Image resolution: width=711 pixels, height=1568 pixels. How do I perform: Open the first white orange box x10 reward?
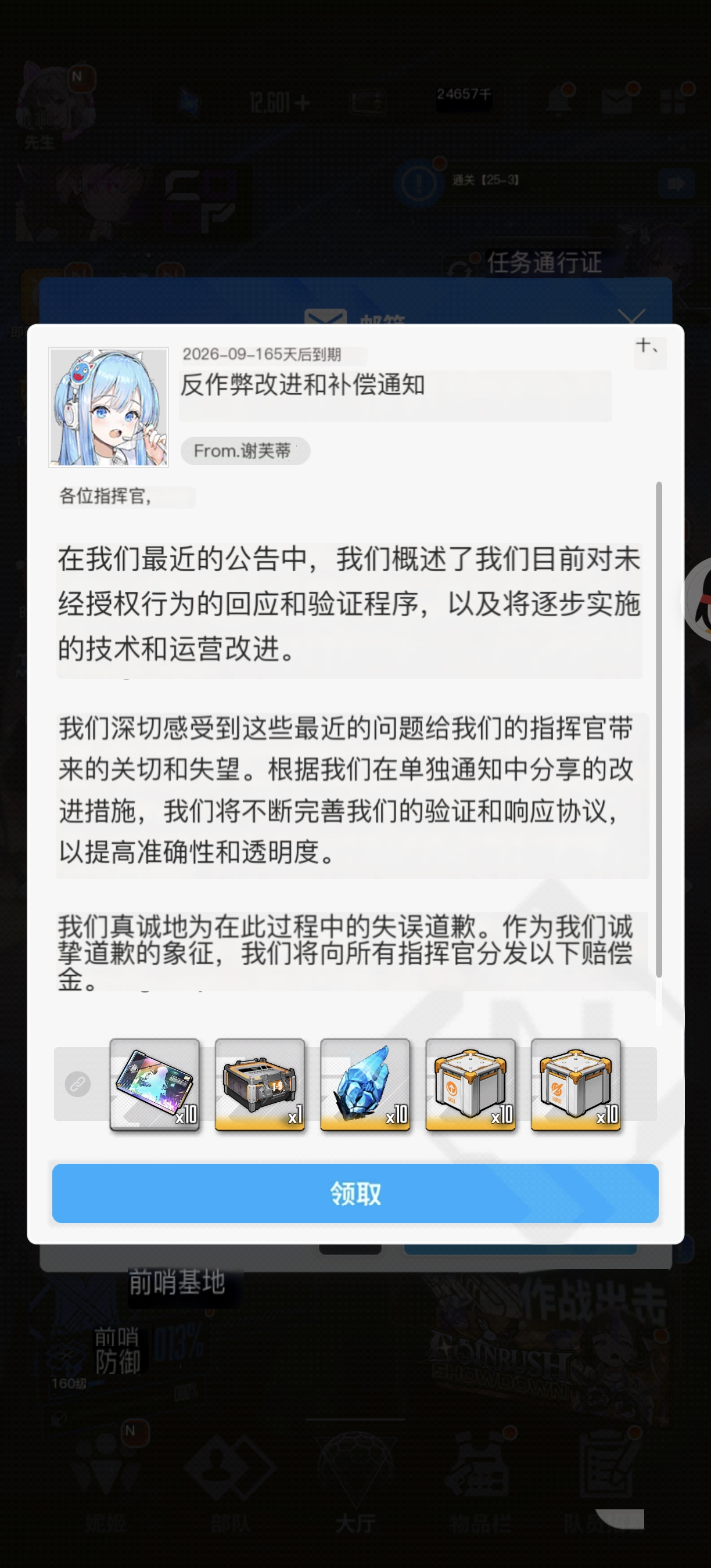click(471, 1084)
